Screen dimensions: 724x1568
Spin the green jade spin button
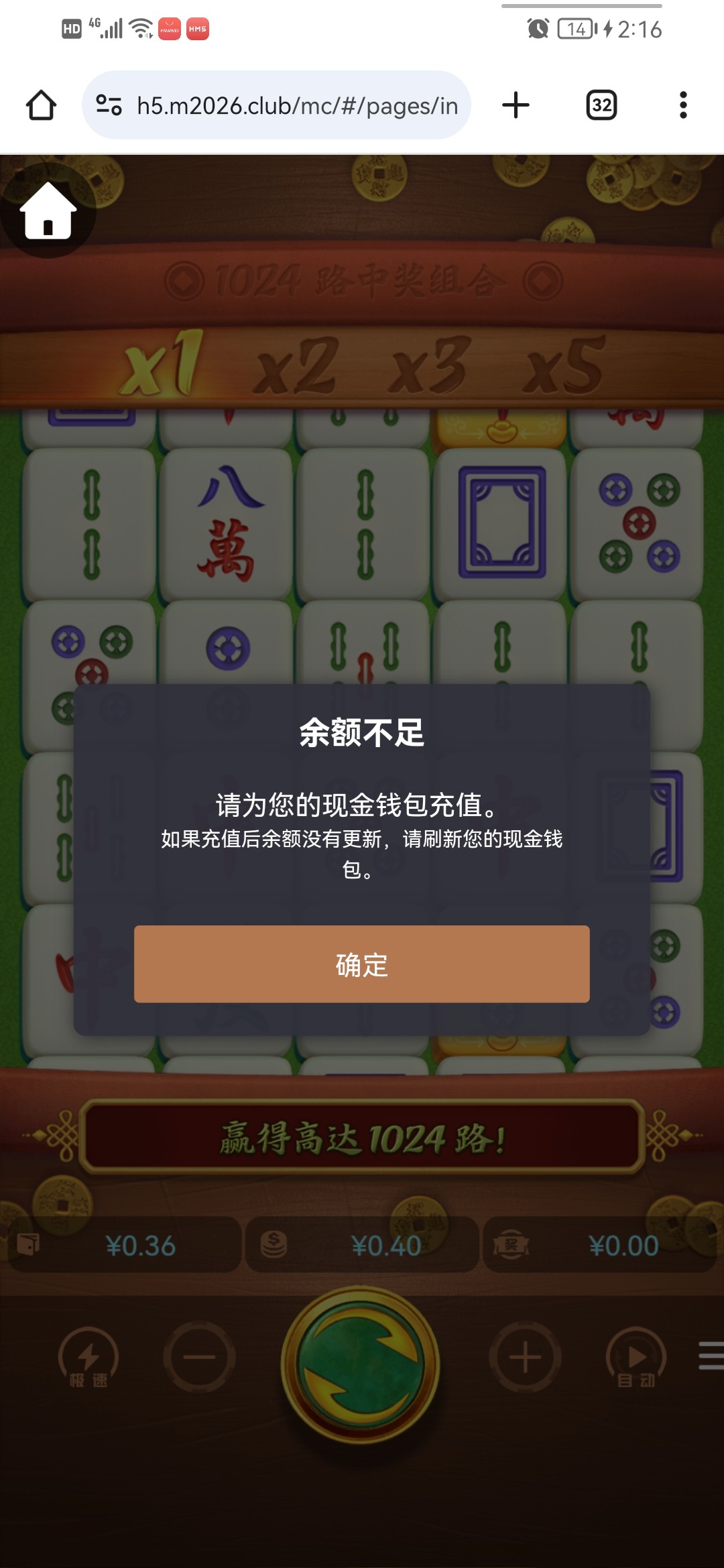pos(361,1364)
